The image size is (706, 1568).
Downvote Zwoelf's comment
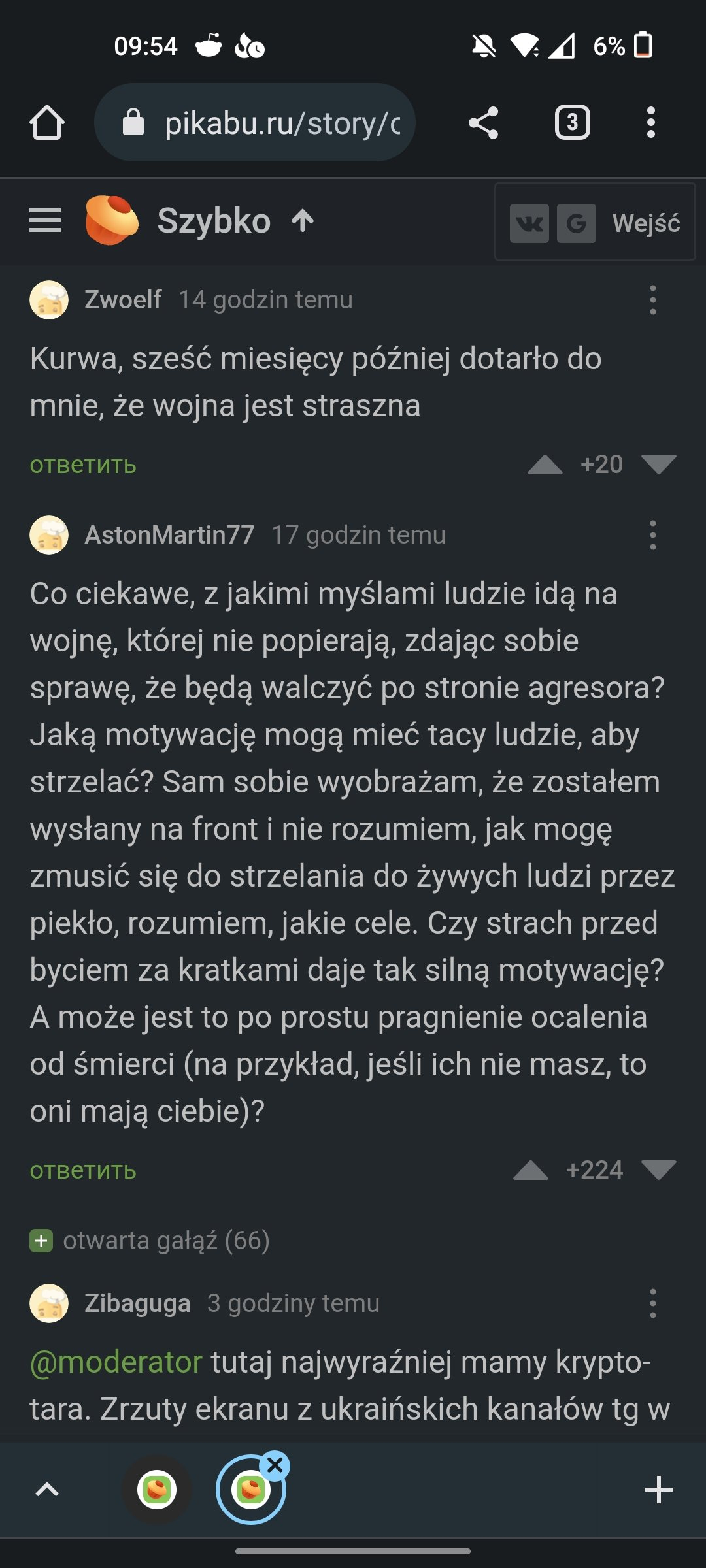[x=658, y=465]
